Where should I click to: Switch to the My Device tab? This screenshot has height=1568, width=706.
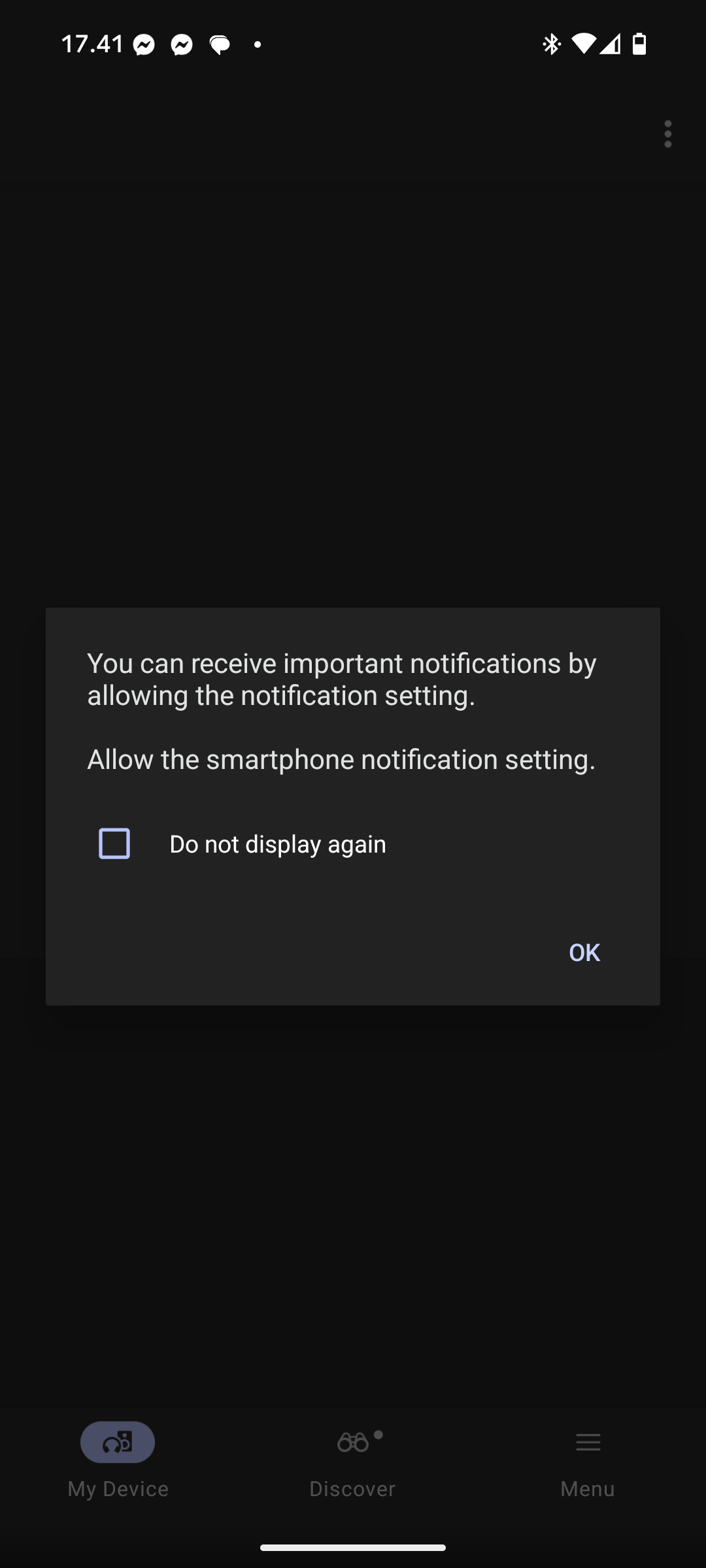click(x=118, y=1460)
